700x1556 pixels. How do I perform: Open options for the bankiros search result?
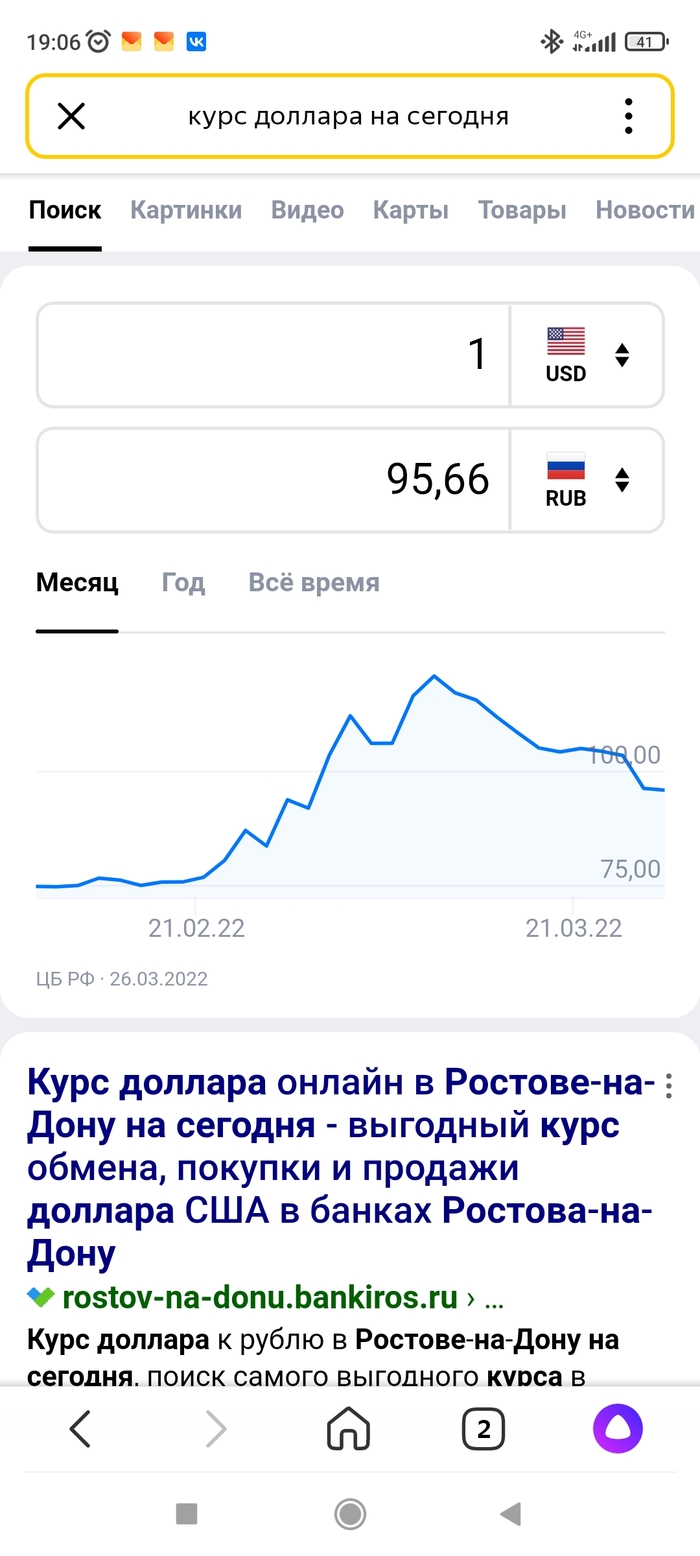click(x=669, y=1086)
